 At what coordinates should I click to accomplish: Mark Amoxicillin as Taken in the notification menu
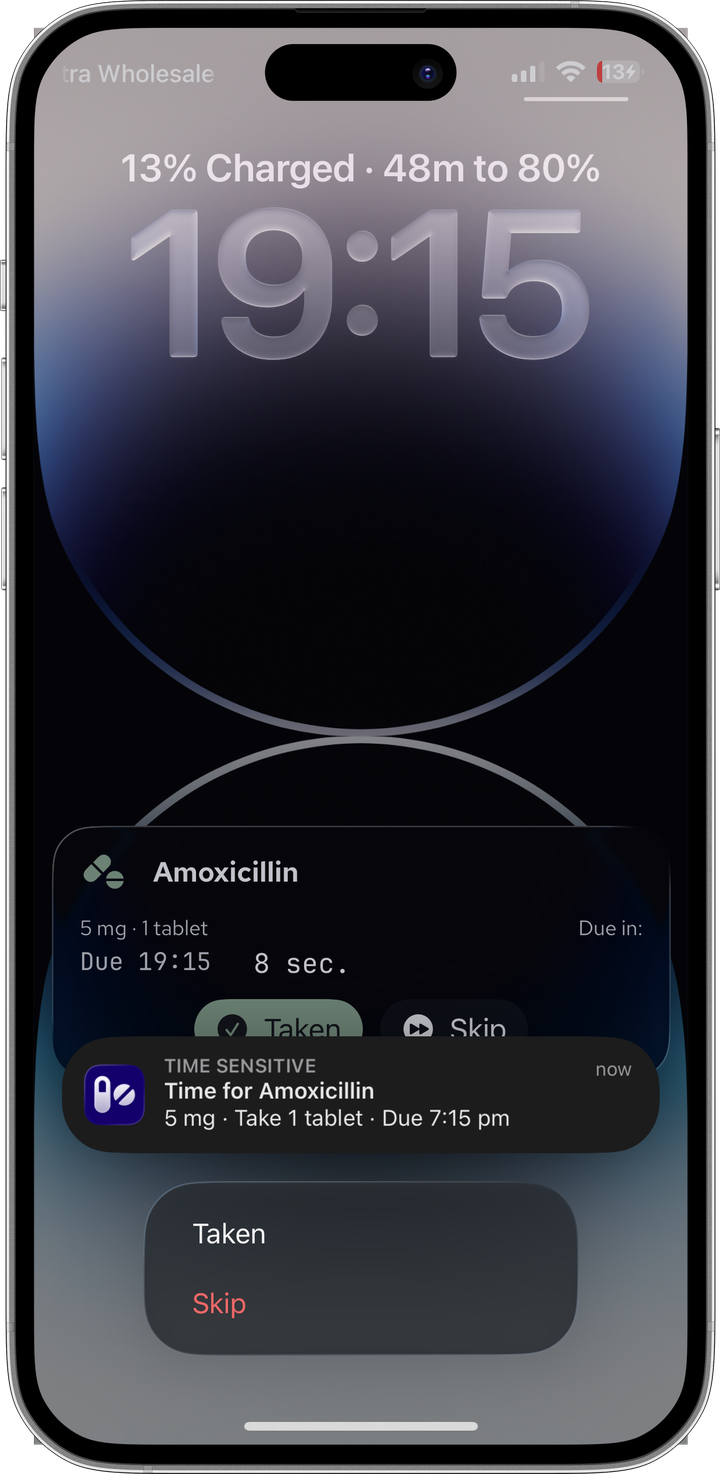[x=360, y=1233]
